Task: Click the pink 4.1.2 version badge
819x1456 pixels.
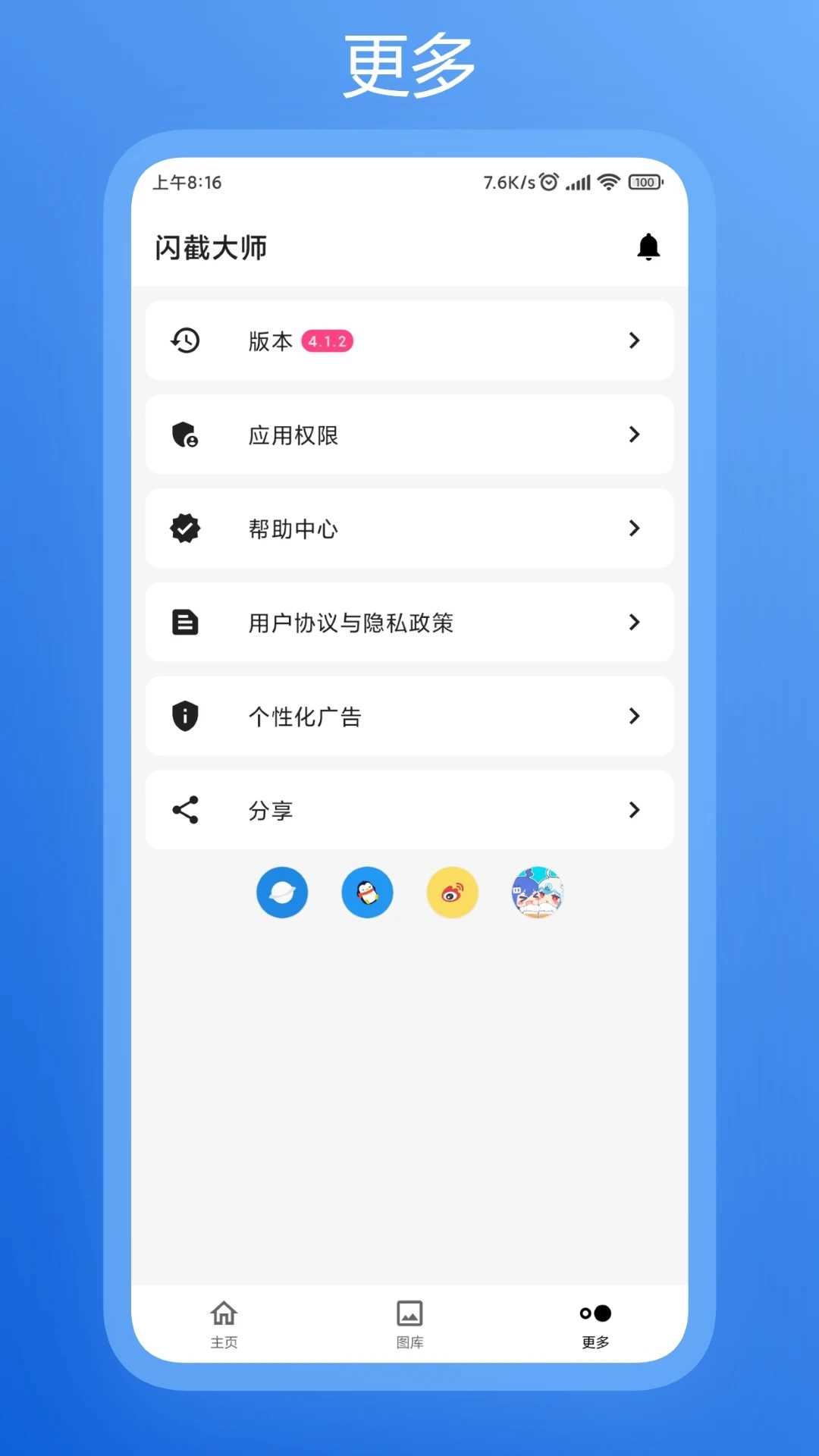Action: [x=327, y=340]
